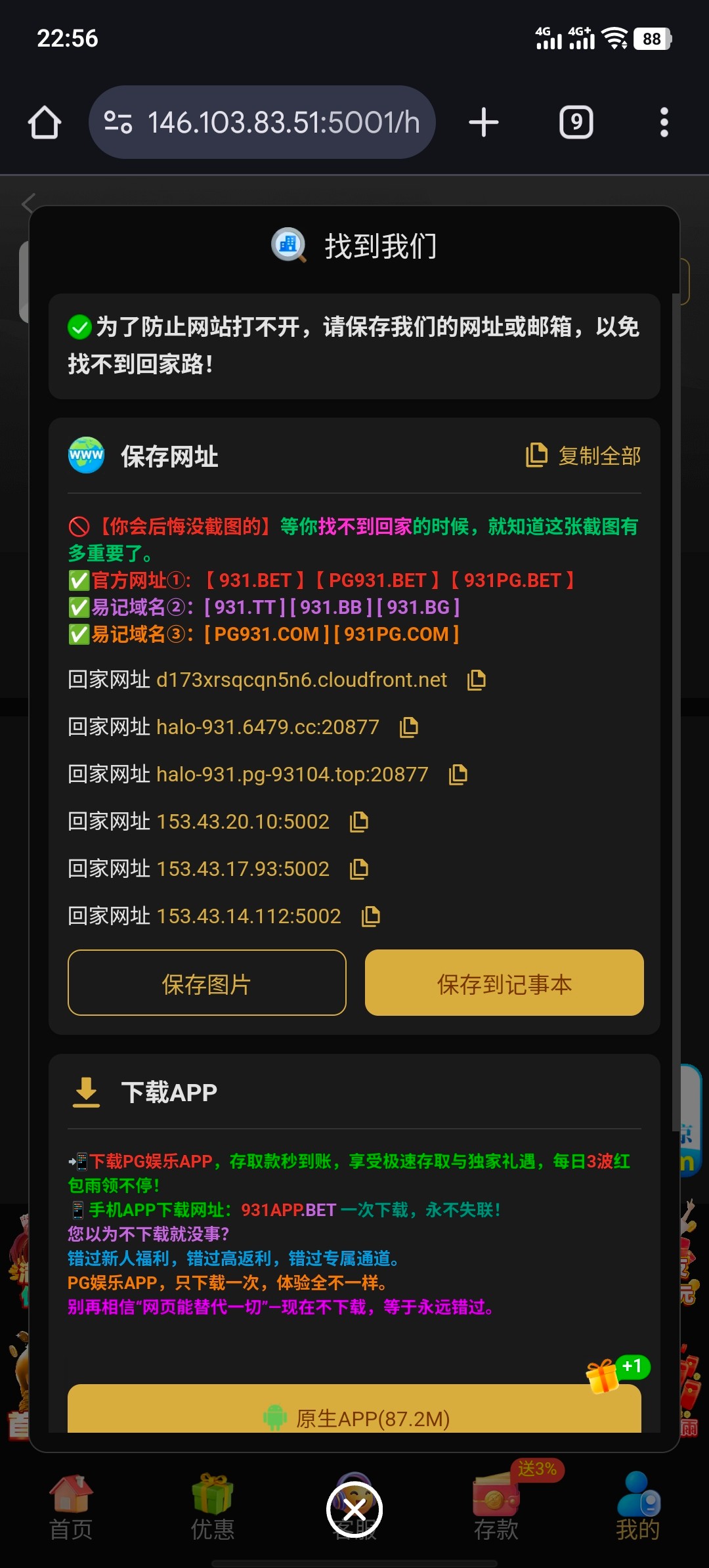Copy the halo-931.pg-93104.top:20877 address
Image resolution: width=709 pixels, height=1568 pixels.
point(458,774)
